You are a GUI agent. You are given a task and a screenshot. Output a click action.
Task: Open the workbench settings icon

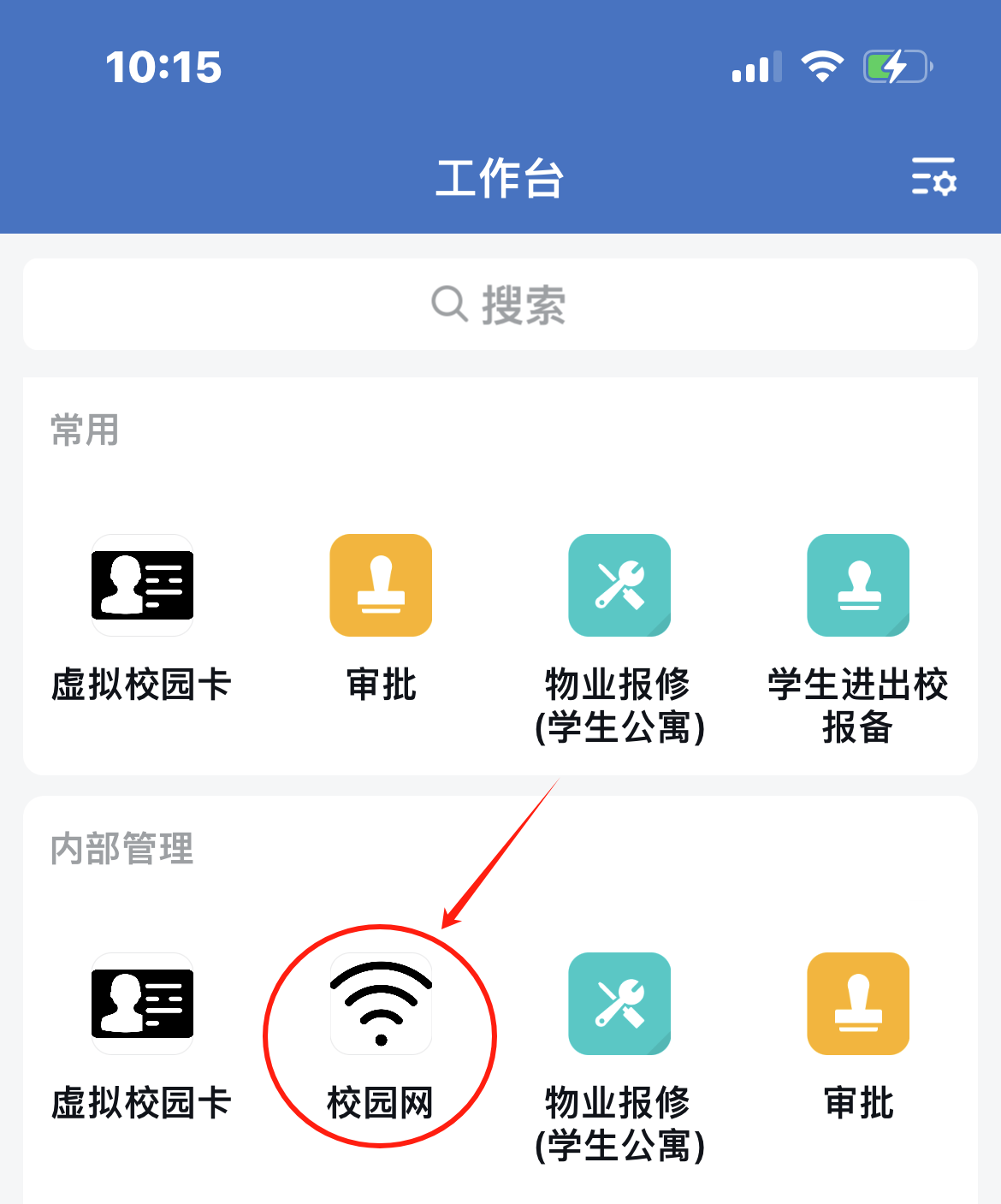(x=933, y=176)
